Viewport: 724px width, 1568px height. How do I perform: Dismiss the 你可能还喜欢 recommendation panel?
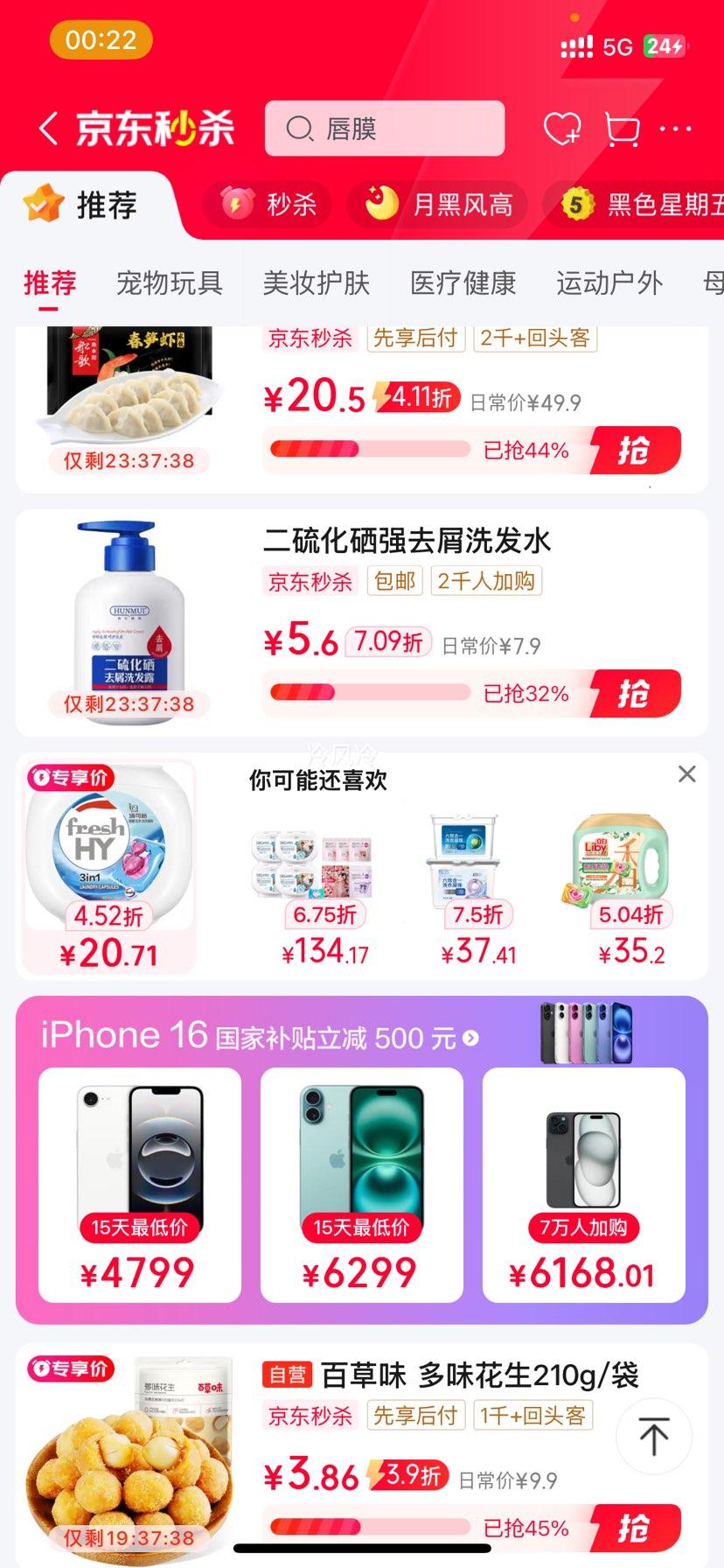click(686, 773)
